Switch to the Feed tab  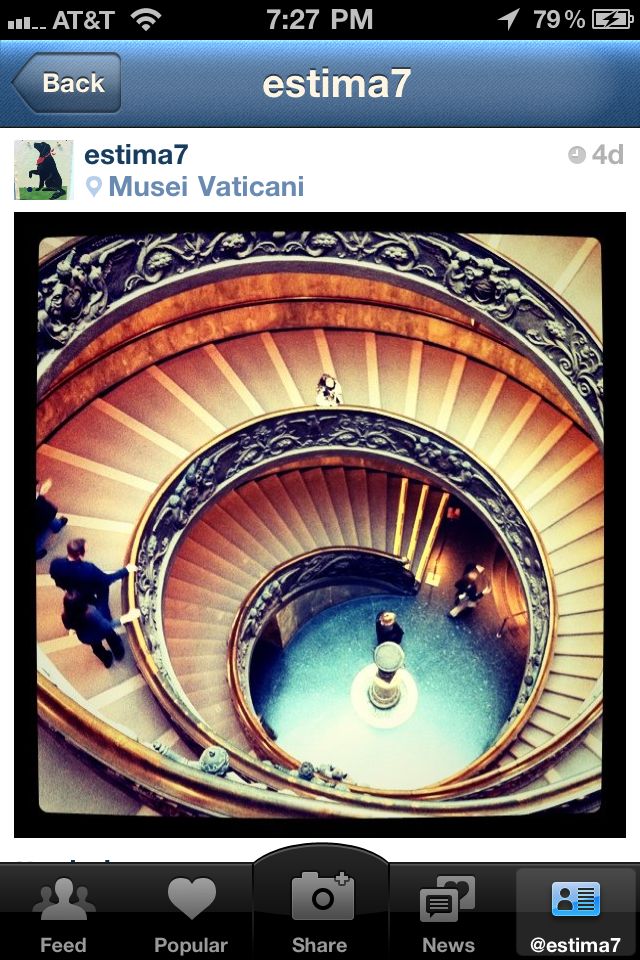tap(63, 915)
